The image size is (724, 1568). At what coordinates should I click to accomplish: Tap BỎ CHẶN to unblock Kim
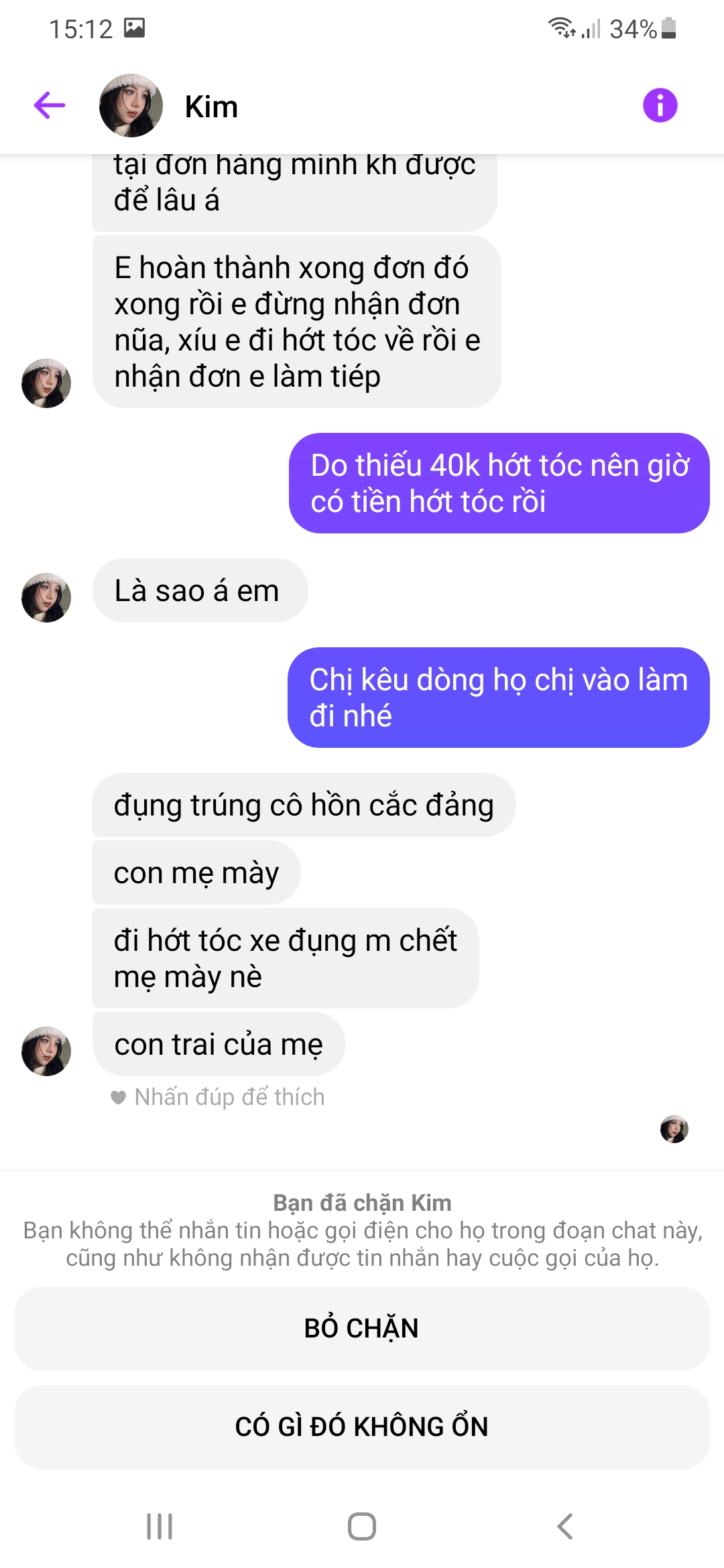[362, 1328]
